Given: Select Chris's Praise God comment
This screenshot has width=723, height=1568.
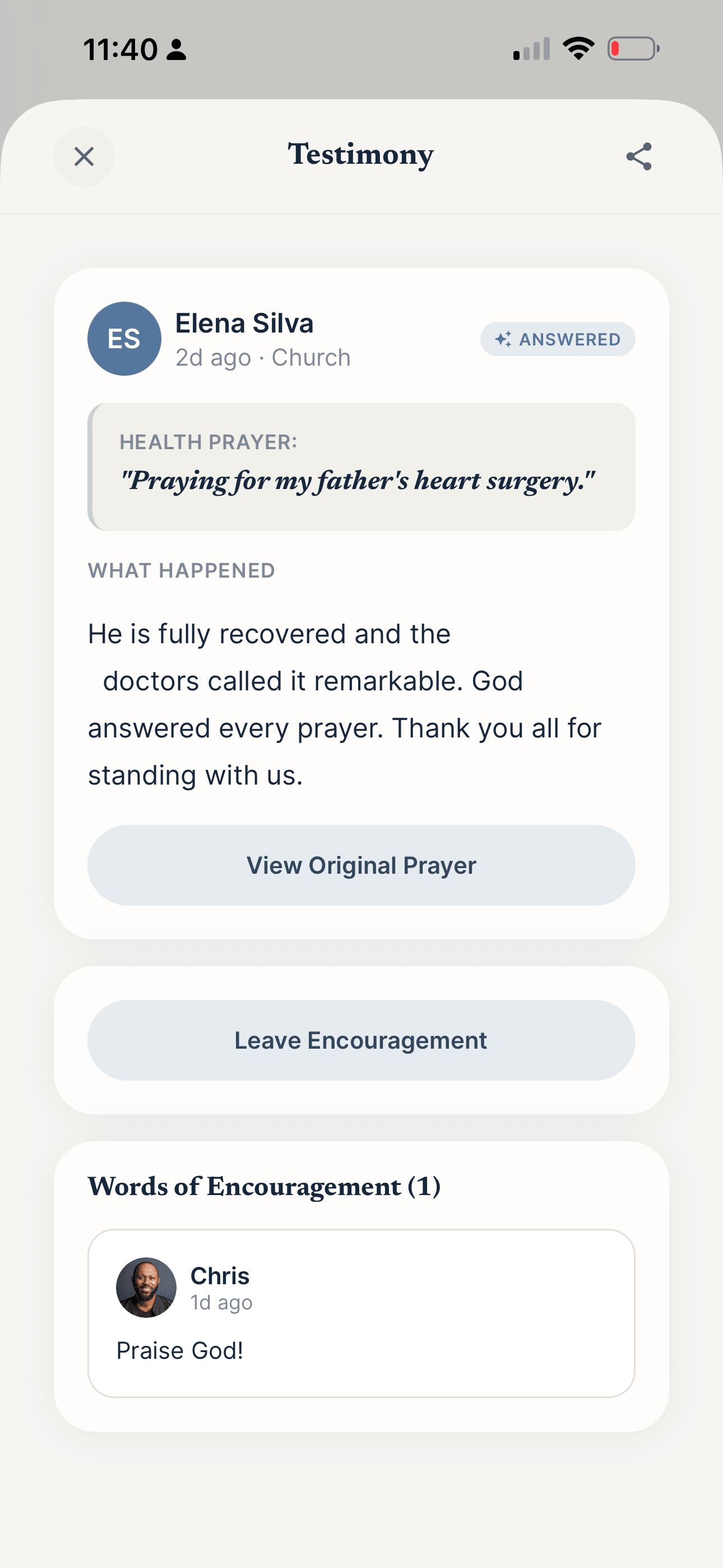Looking at the screenshot, I should click(180, 1350).
